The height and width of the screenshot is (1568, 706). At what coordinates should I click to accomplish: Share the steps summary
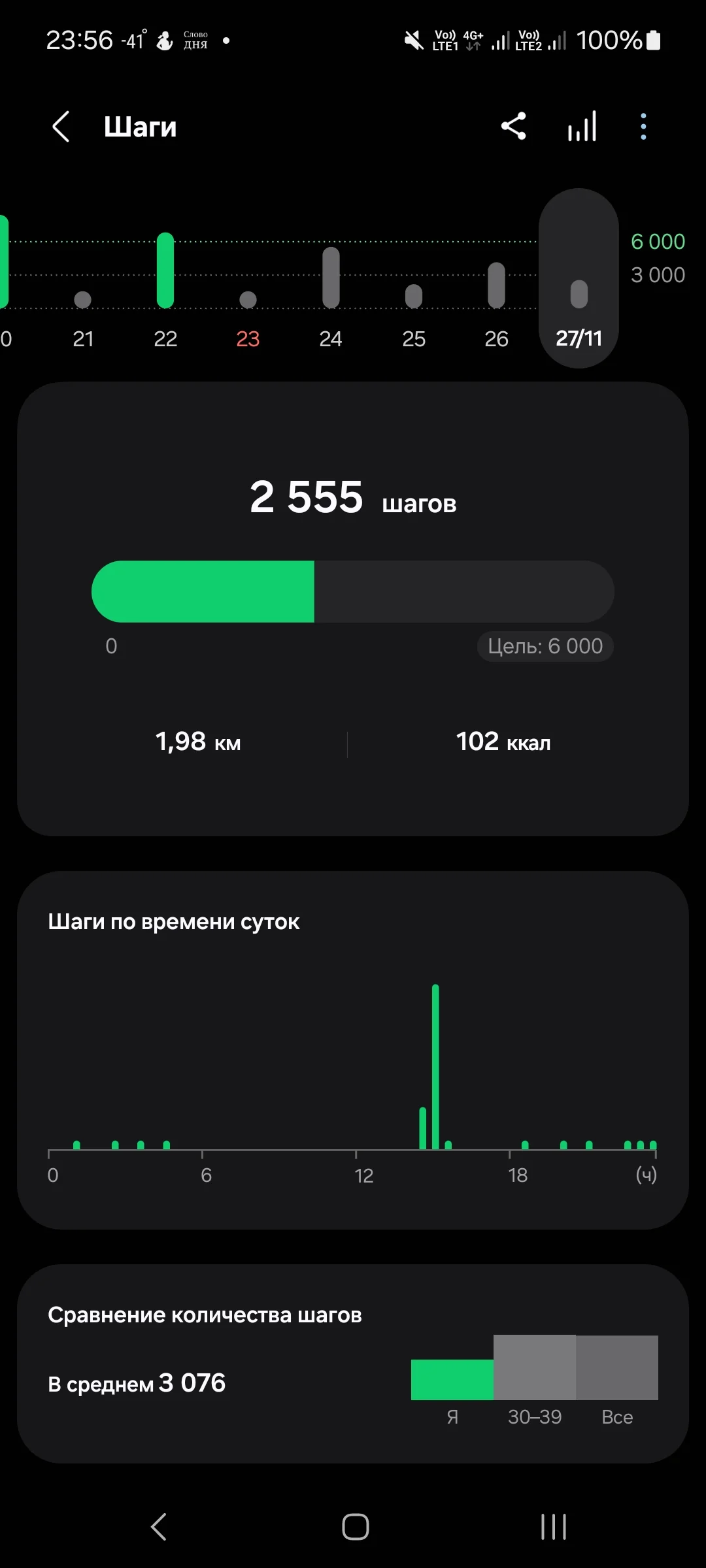(x=514, y=127)
